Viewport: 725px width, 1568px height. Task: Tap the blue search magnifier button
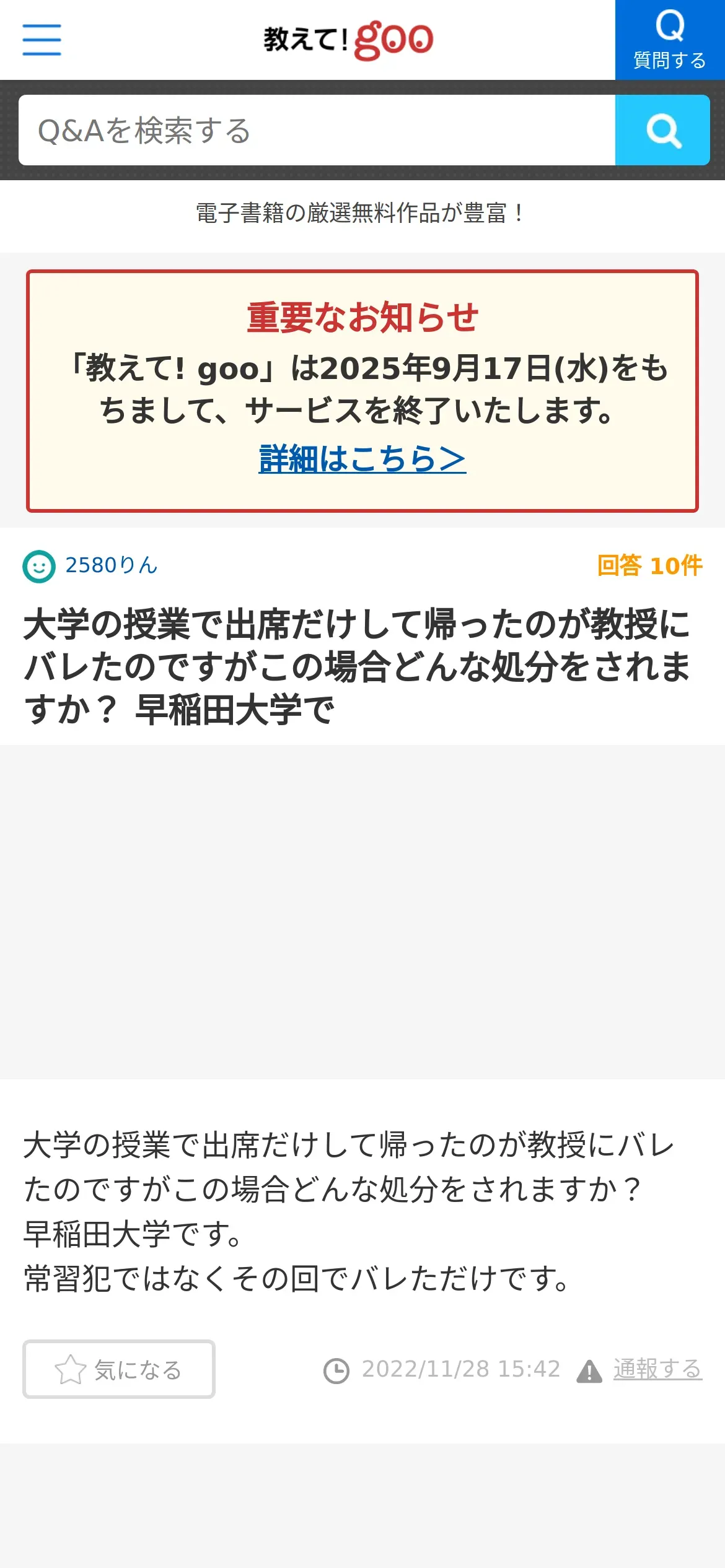(662, 130)
